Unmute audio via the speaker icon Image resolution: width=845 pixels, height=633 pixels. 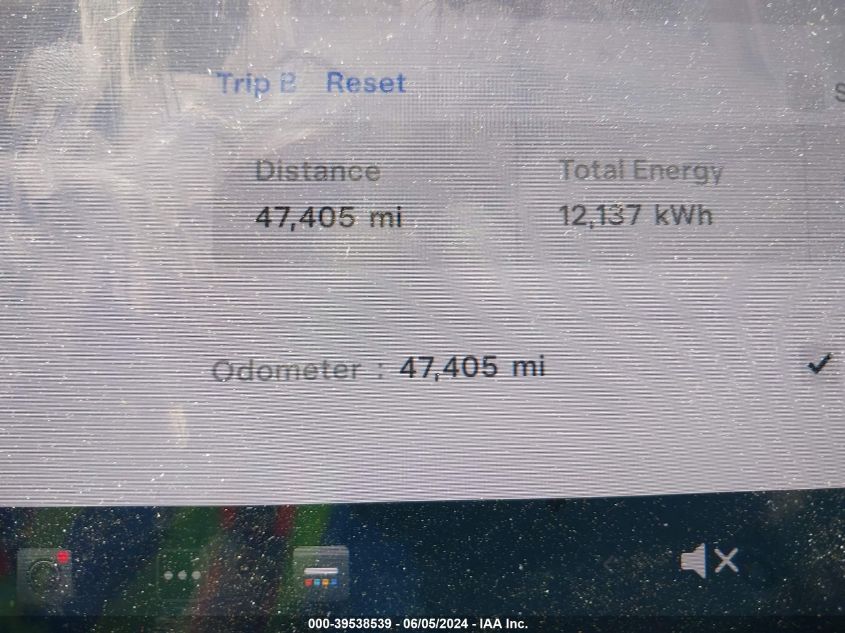(708, 561)
